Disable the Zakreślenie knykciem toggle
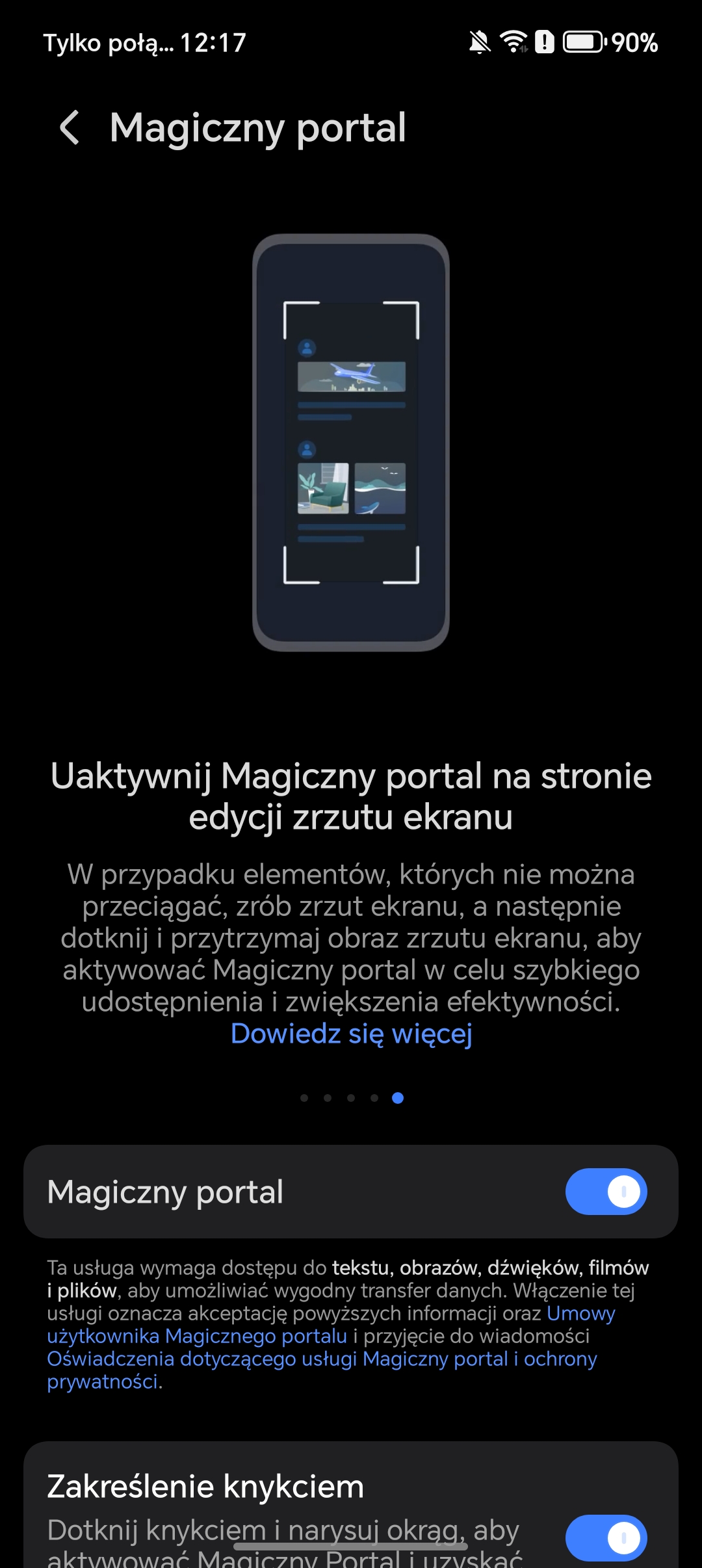The width and height of the screenshot is (702, 1568). (606, 1537)
